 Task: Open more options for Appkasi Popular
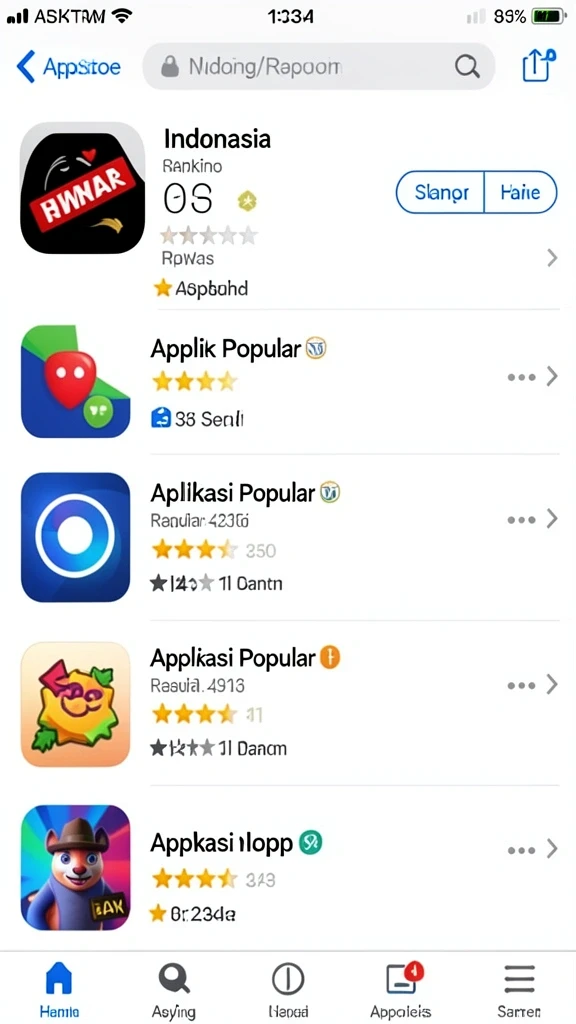coord(521,685)
